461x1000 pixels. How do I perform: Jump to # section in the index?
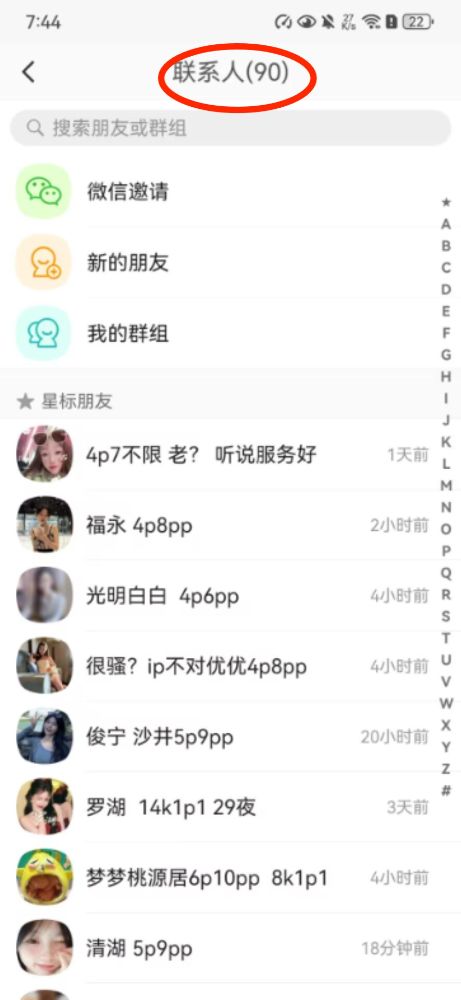tap(446, 790)
